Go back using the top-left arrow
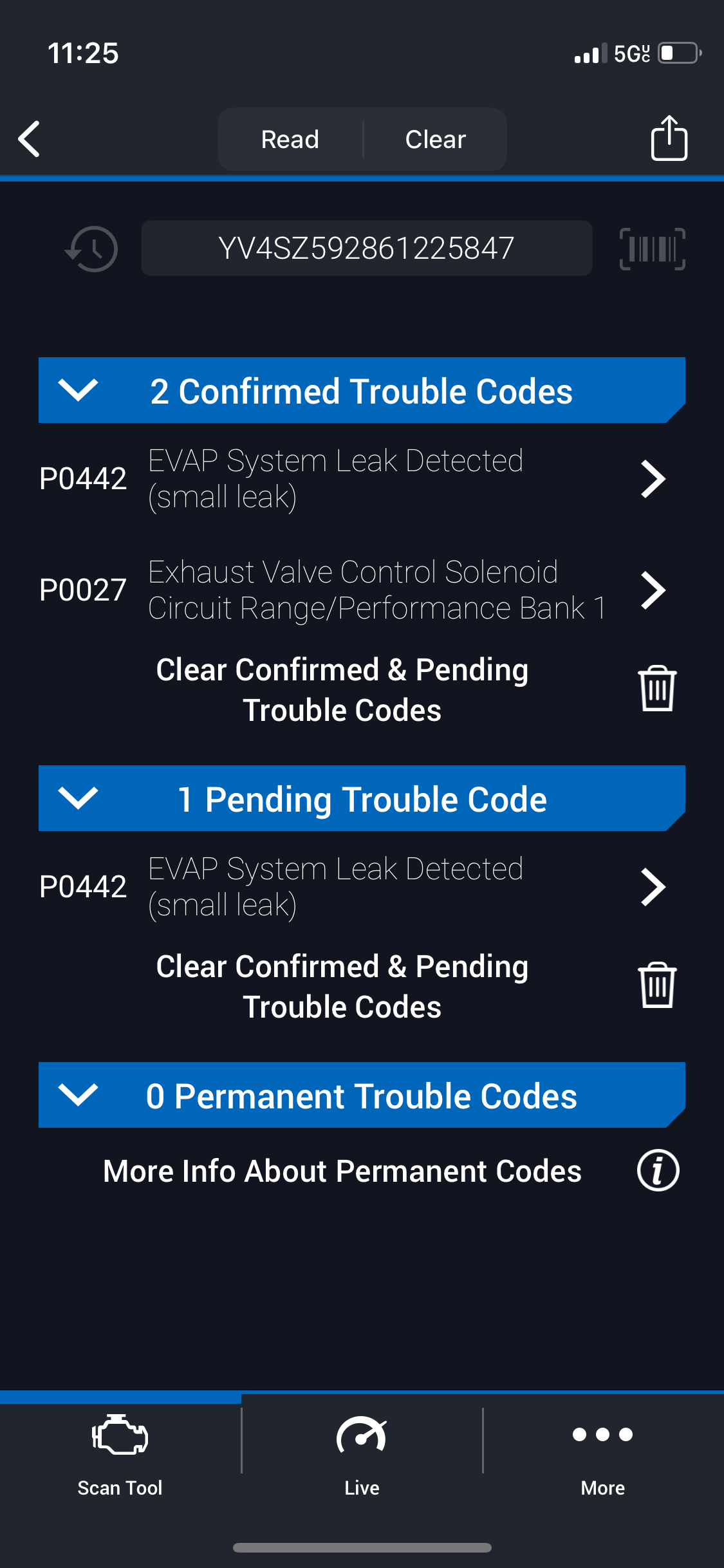The height and width of the screenshot is (1568, 724). [x=30, y=138]
